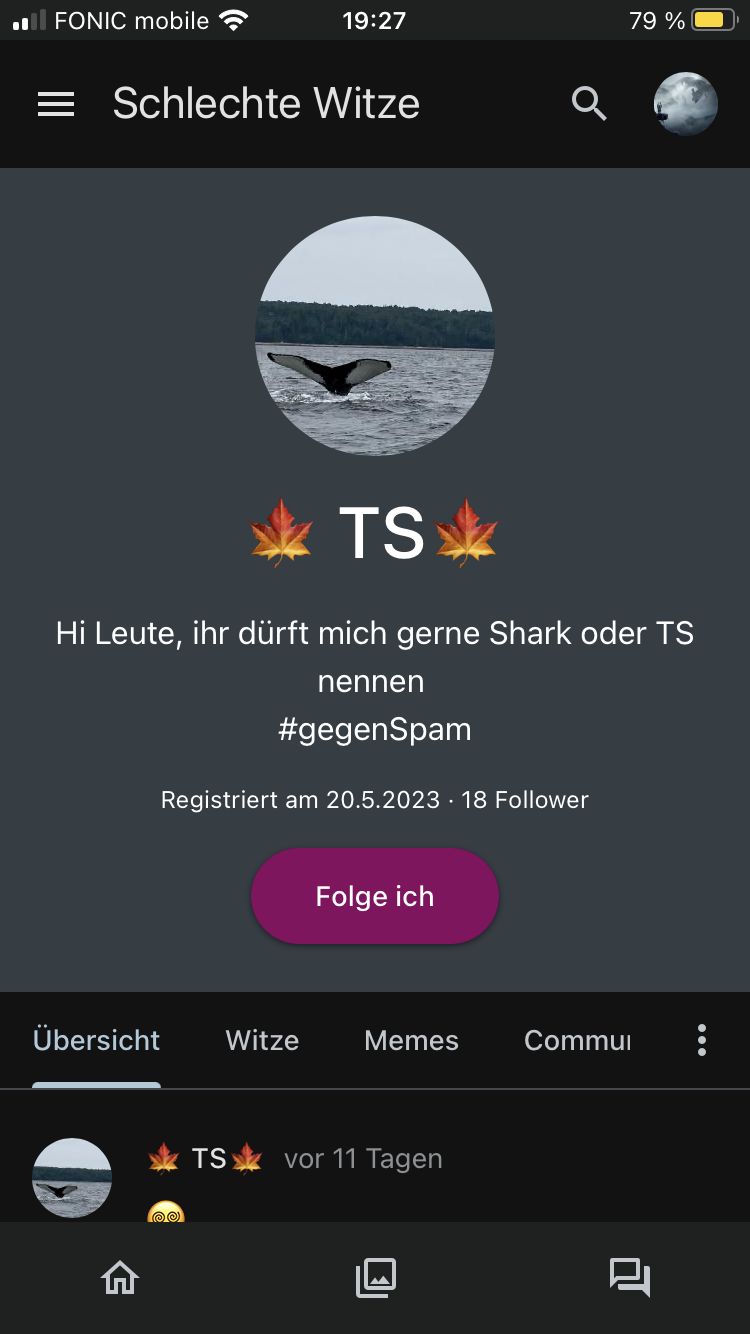Go to the home feed
This screenshot has height=1334, width=750.
point(120,1277)
